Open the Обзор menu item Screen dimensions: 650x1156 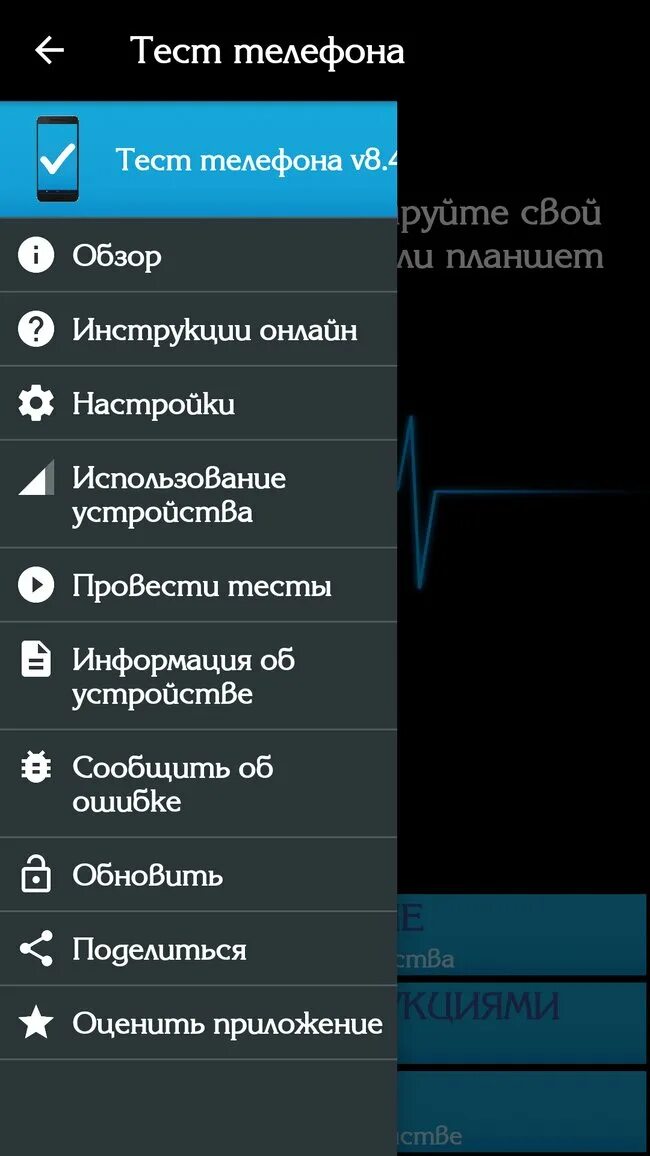tap(198, 256)
